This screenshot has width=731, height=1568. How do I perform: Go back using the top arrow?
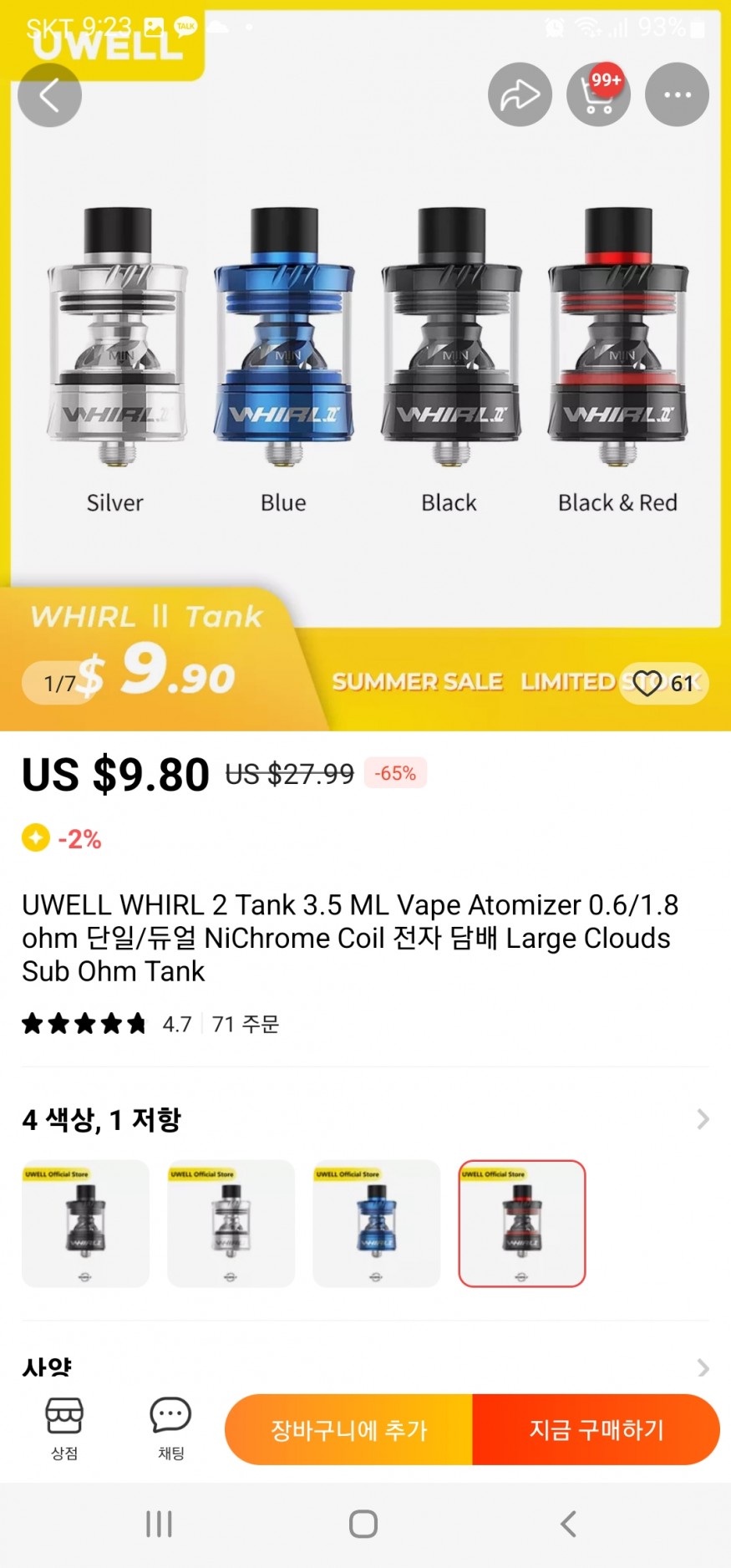pyautogui.click(x=49, y=95)
